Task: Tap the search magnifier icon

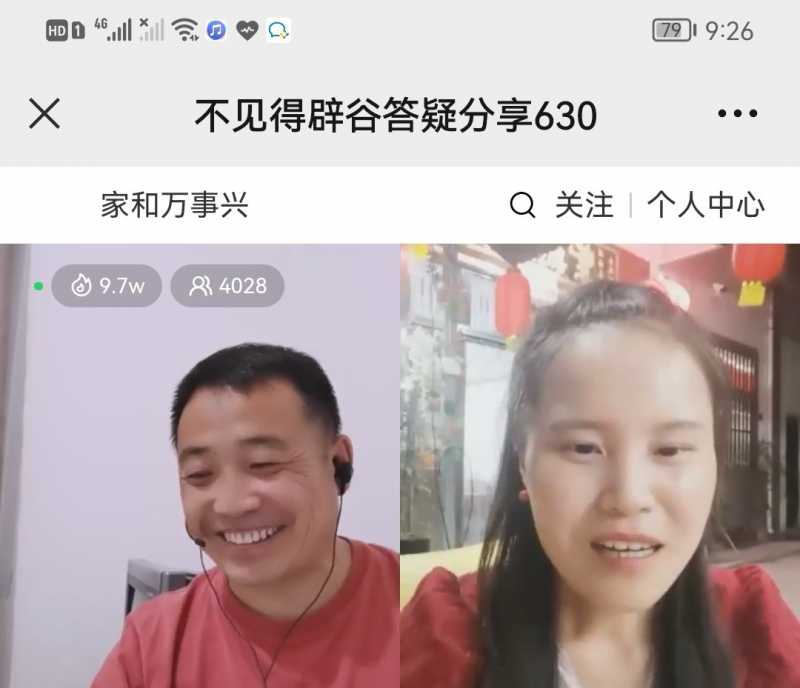Action: pos(522,205)
